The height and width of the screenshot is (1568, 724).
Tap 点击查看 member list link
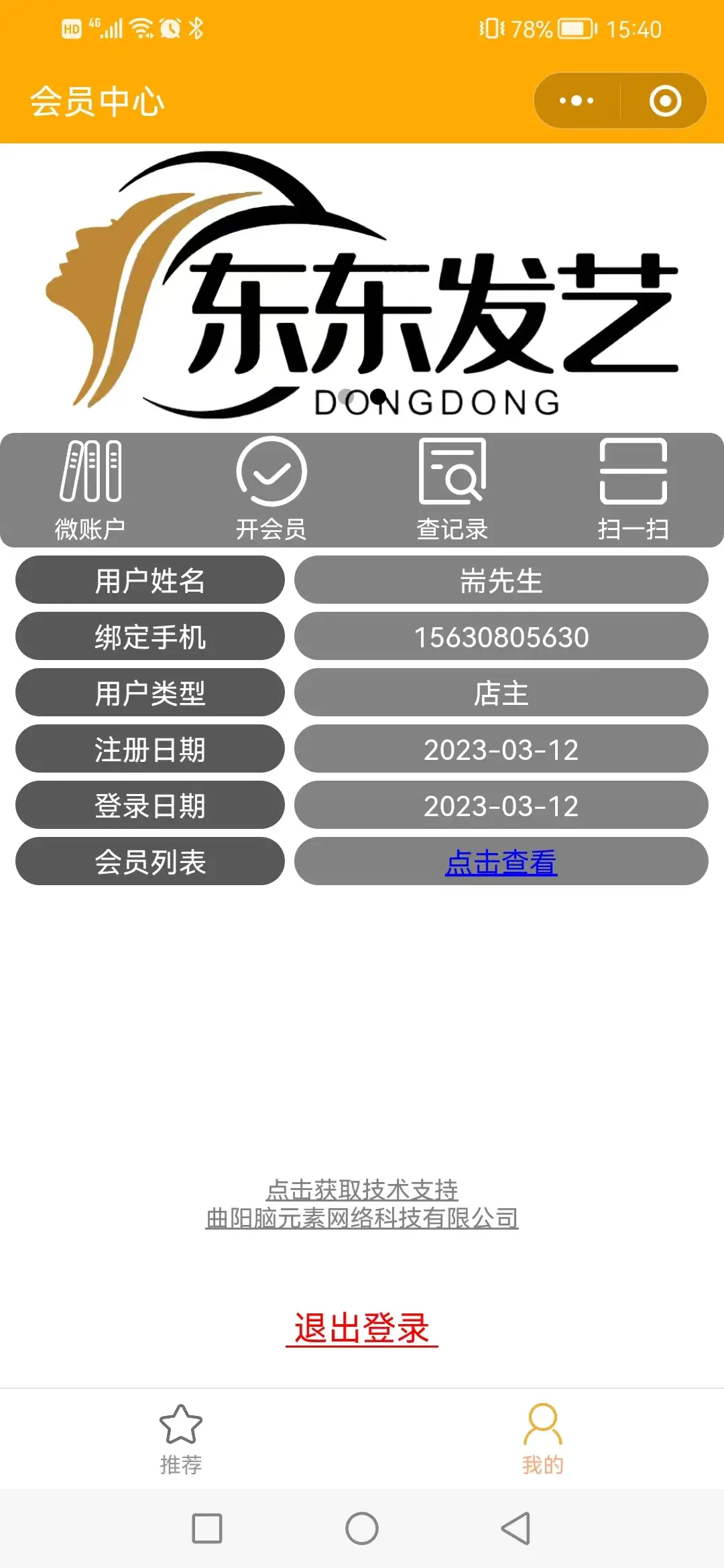pos(501,862)
